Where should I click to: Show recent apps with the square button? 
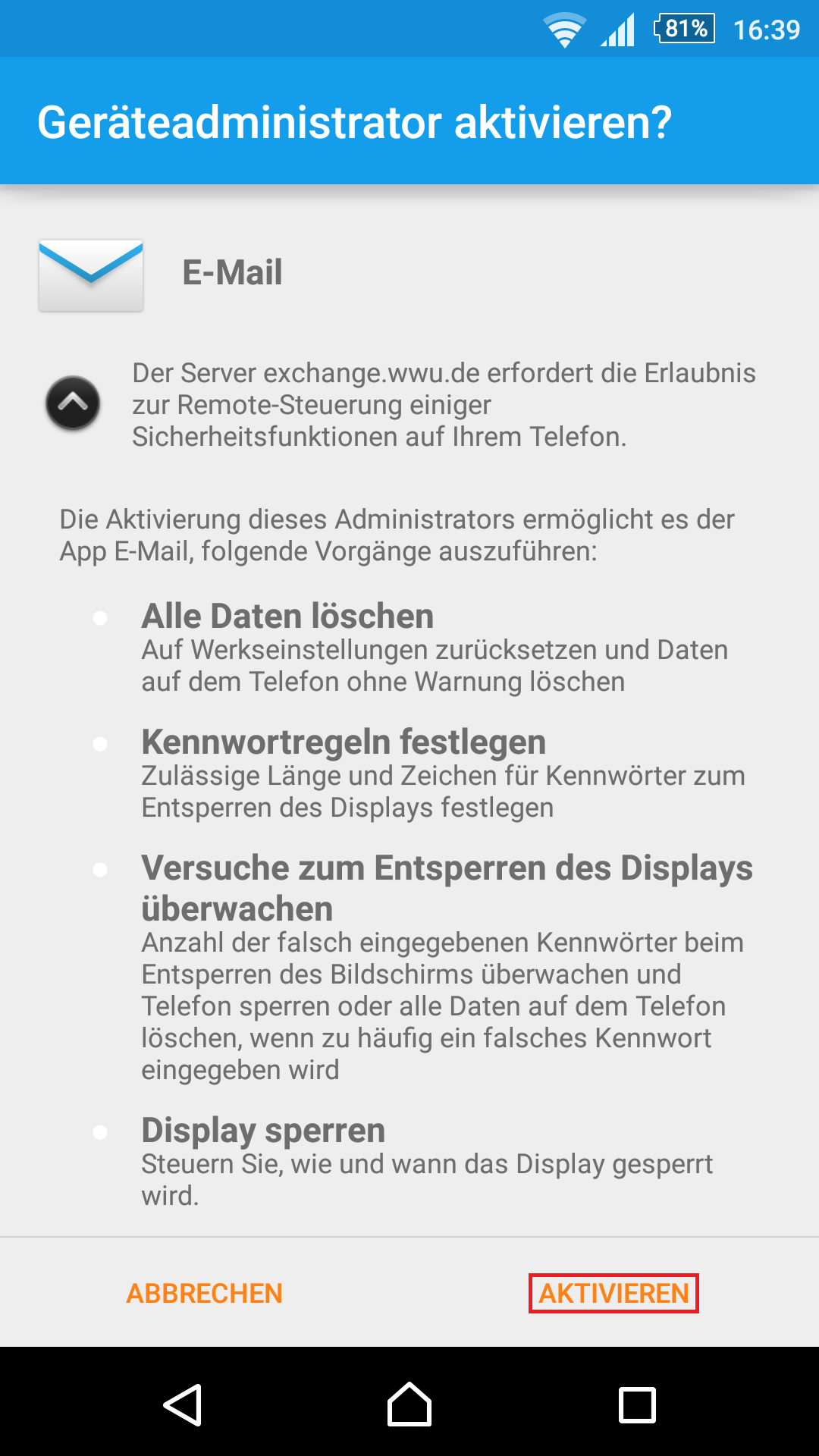pos(637,1404)
